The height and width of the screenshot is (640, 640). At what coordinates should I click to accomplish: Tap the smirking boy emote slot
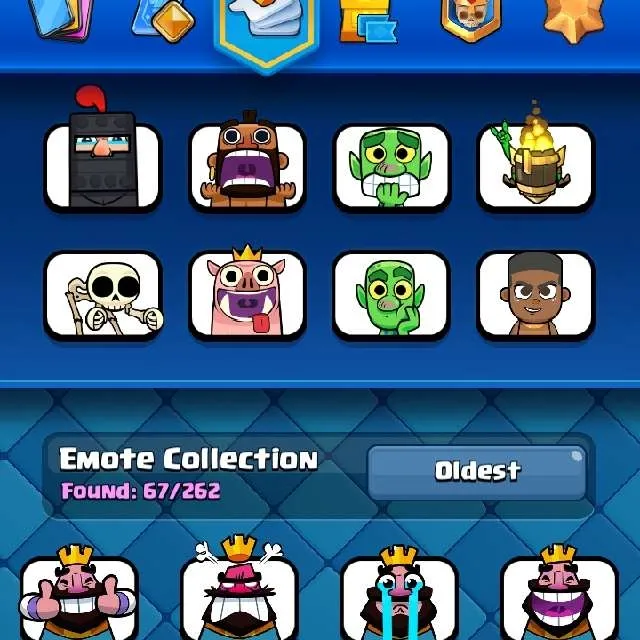coord(535,295)
